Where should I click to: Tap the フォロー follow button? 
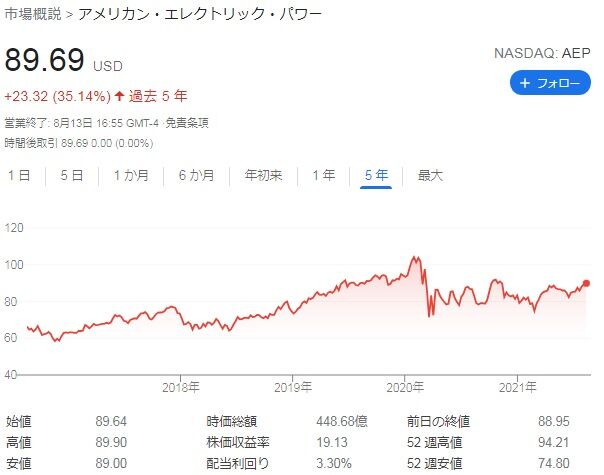coord(550,83)
